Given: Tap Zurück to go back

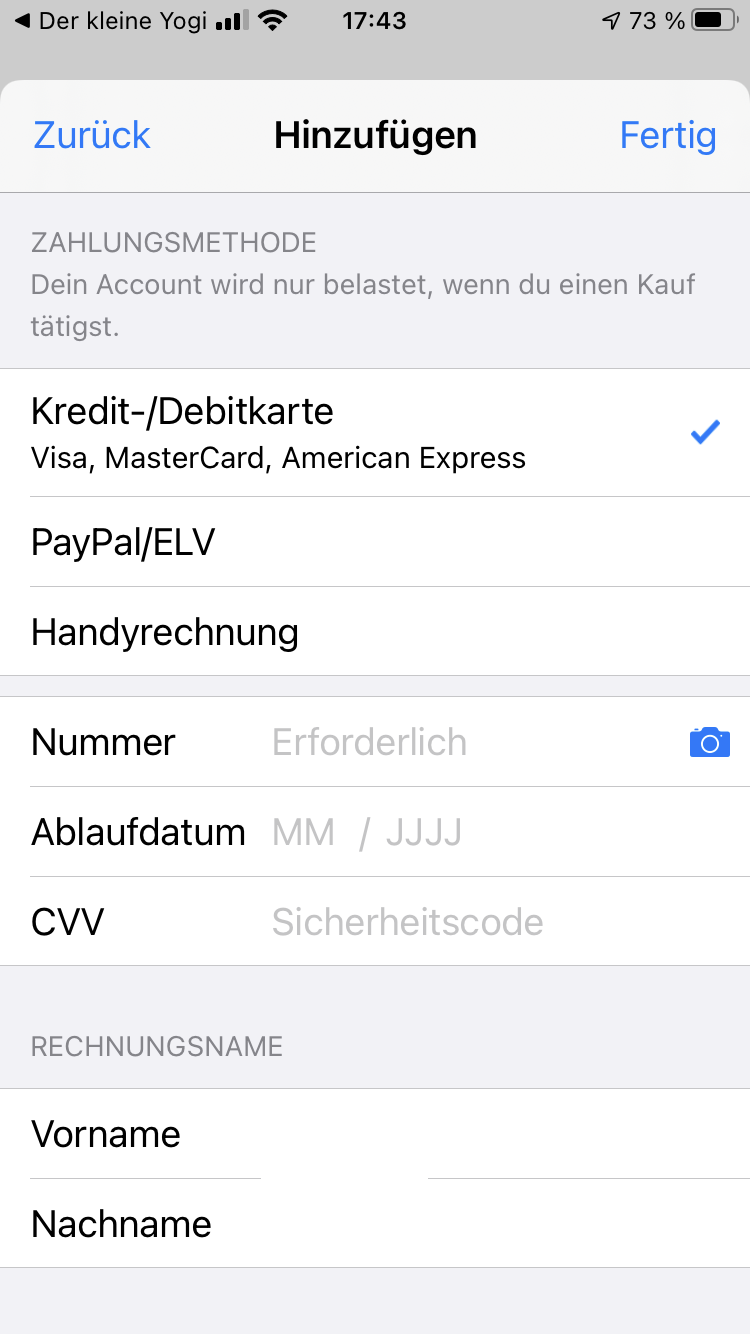Looking at the screenshot, I should [92, 135].
